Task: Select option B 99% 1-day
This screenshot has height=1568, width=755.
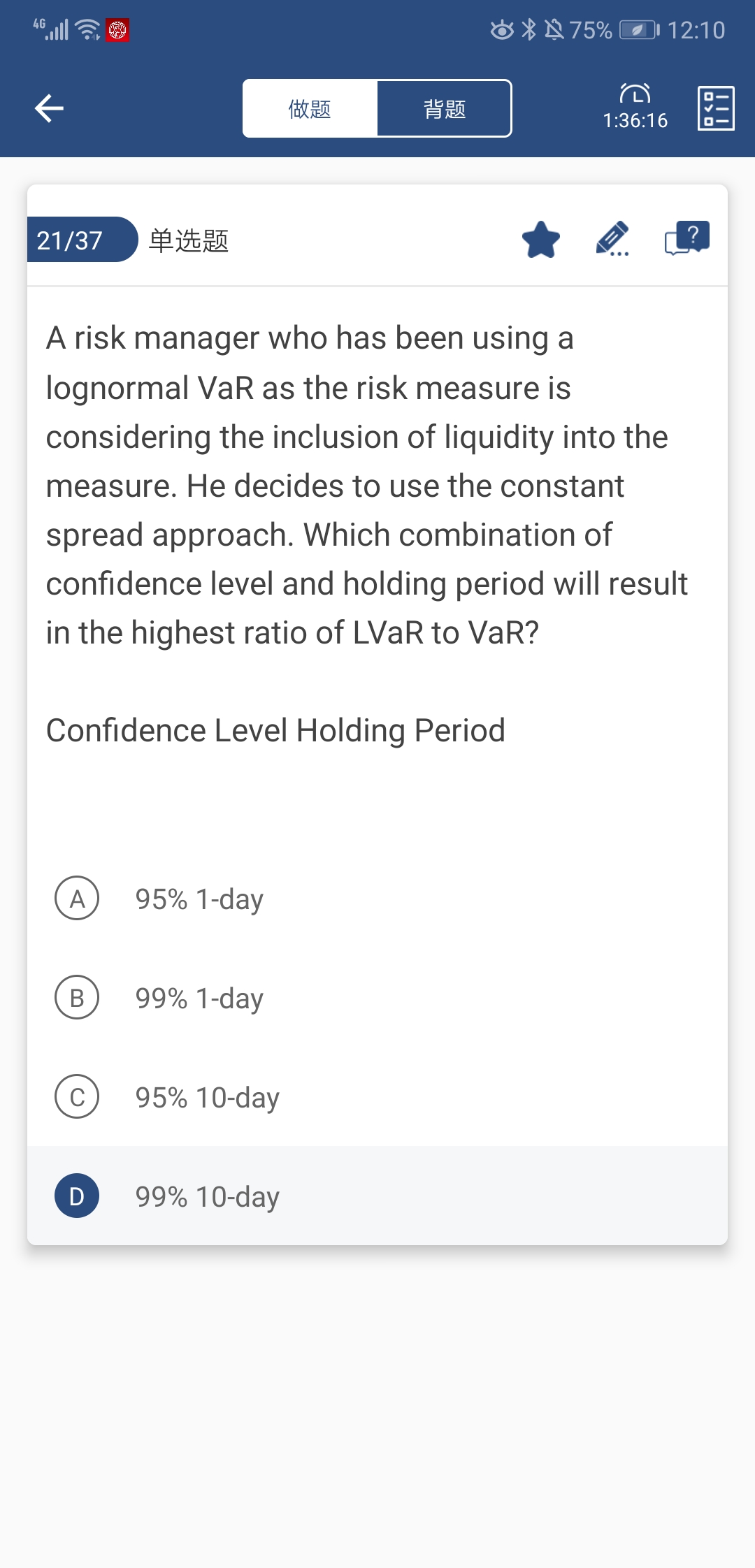Action: (x=377, y=998)
